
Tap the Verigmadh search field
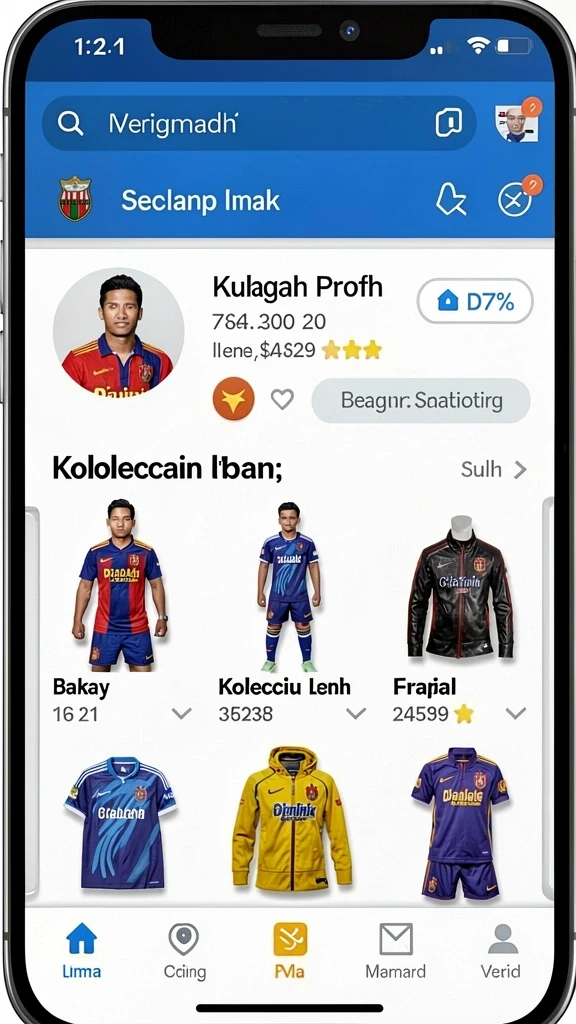click(x=259, y=123)
